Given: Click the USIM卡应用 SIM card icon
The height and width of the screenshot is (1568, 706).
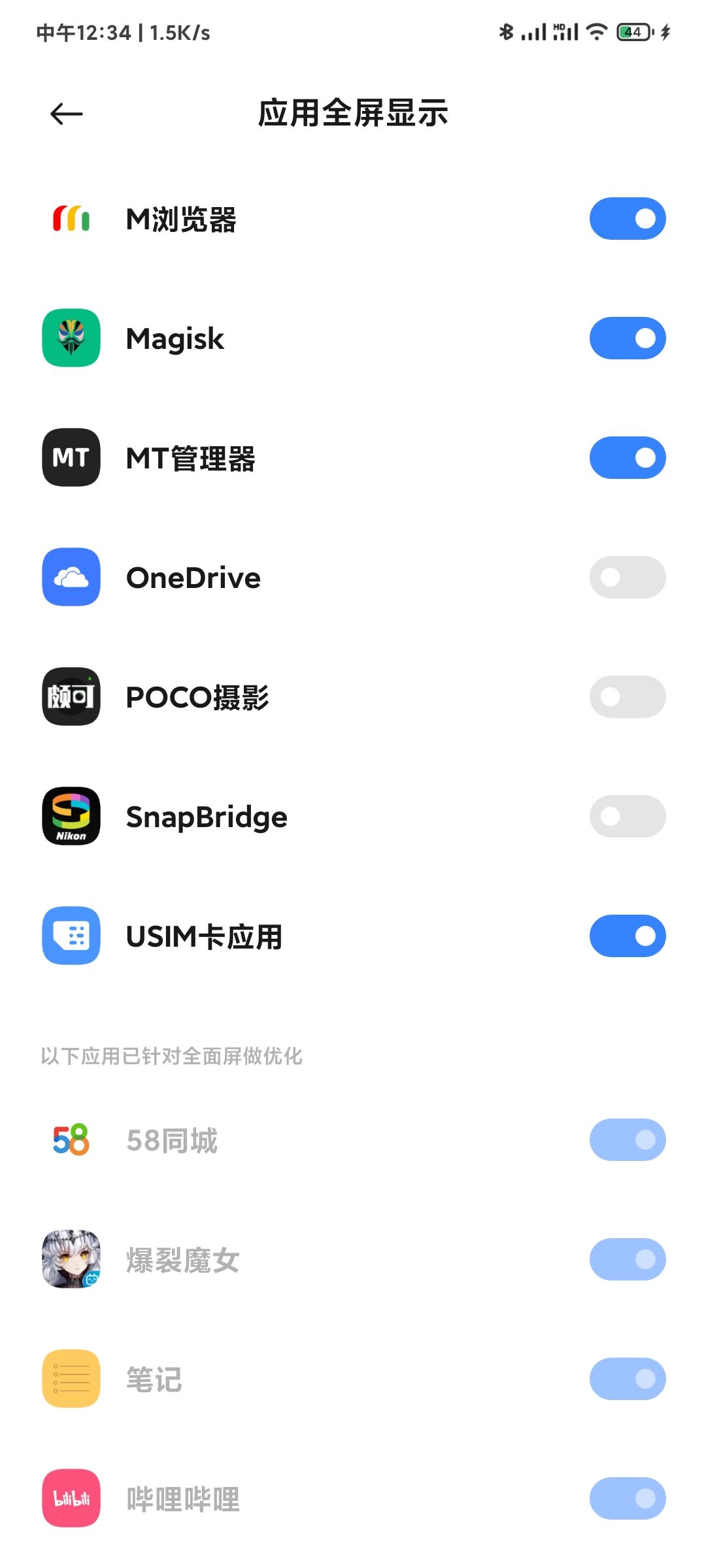Looking at the screenshot, I should point(70,936).
